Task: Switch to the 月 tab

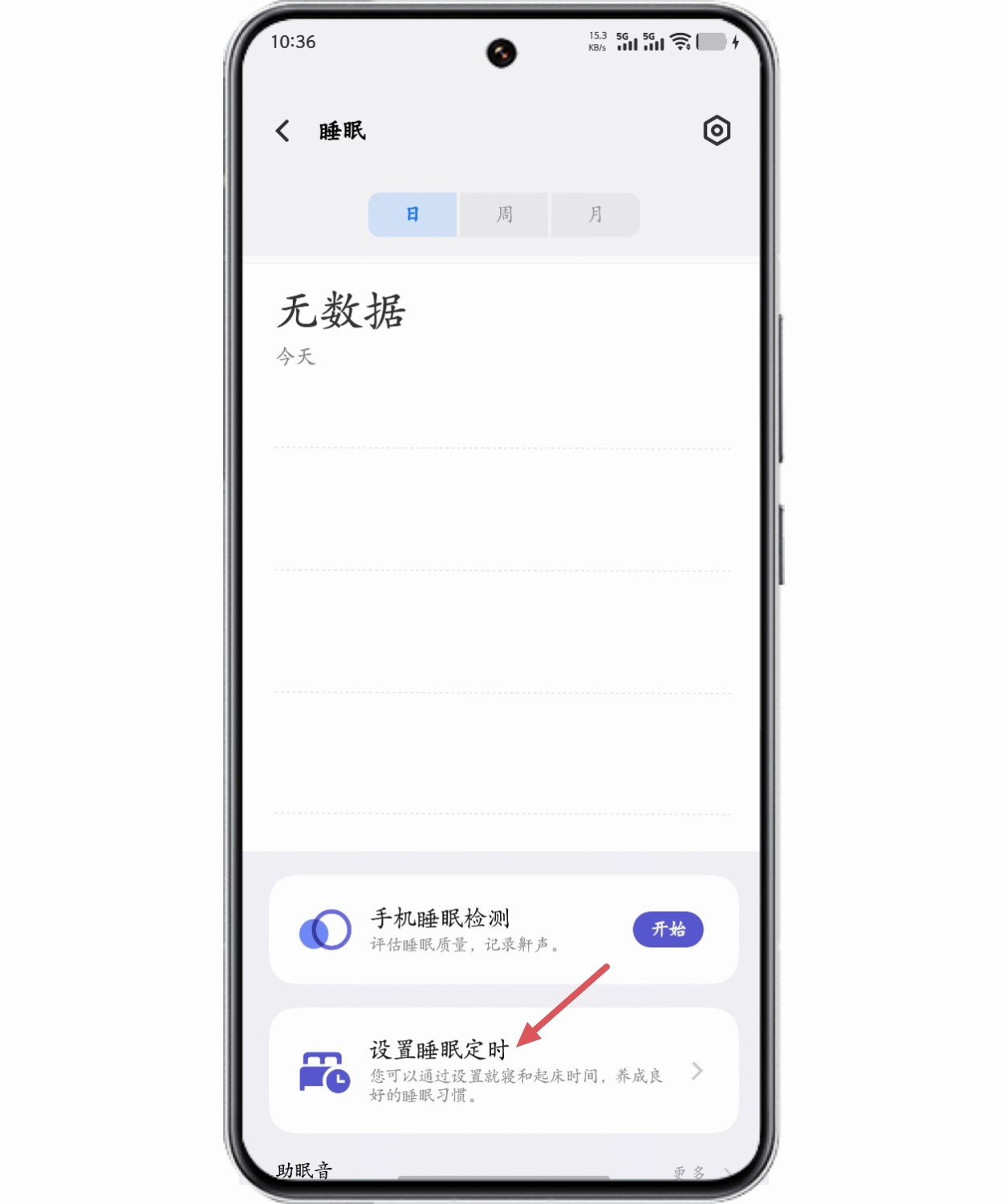Action: [595, 214]
